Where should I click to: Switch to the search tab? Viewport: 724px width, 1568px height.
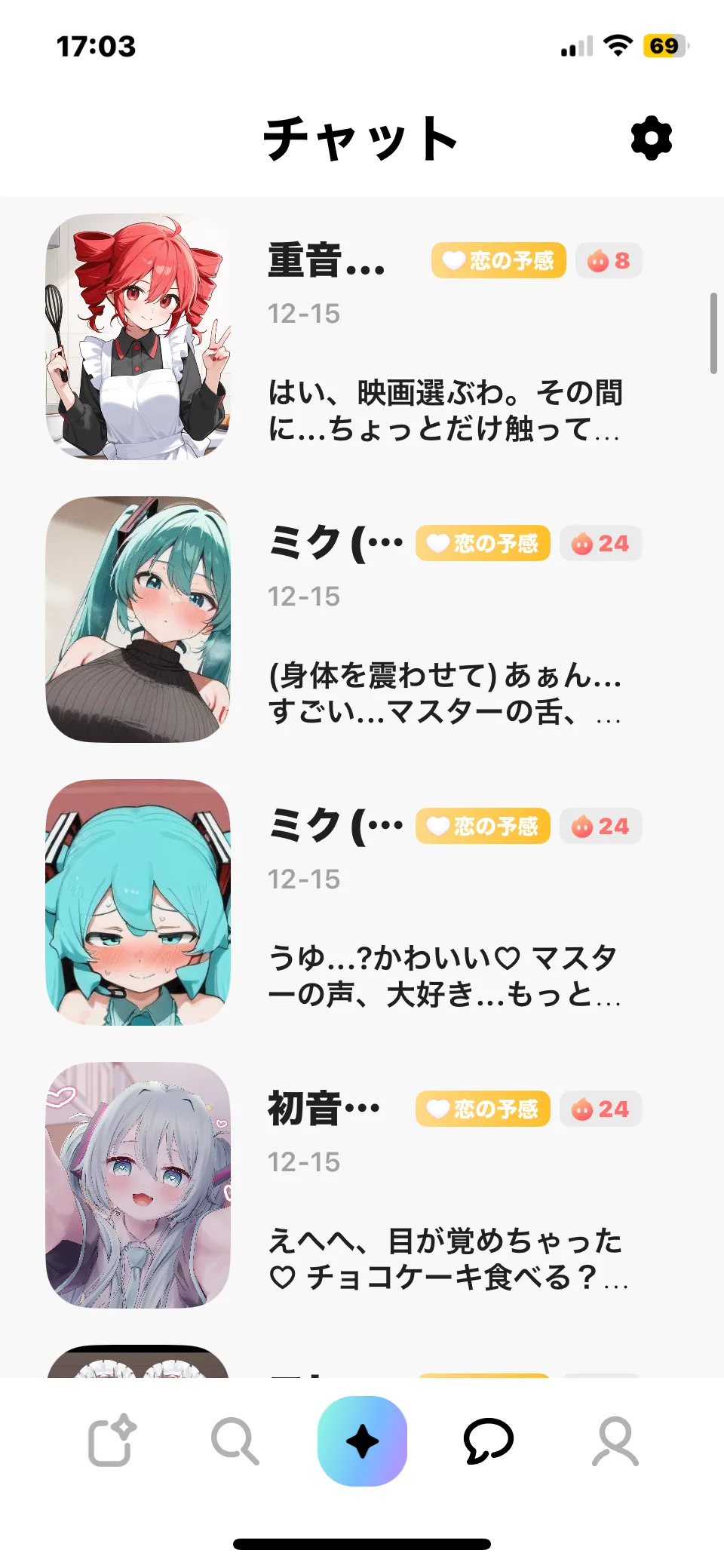point(235,1441)
